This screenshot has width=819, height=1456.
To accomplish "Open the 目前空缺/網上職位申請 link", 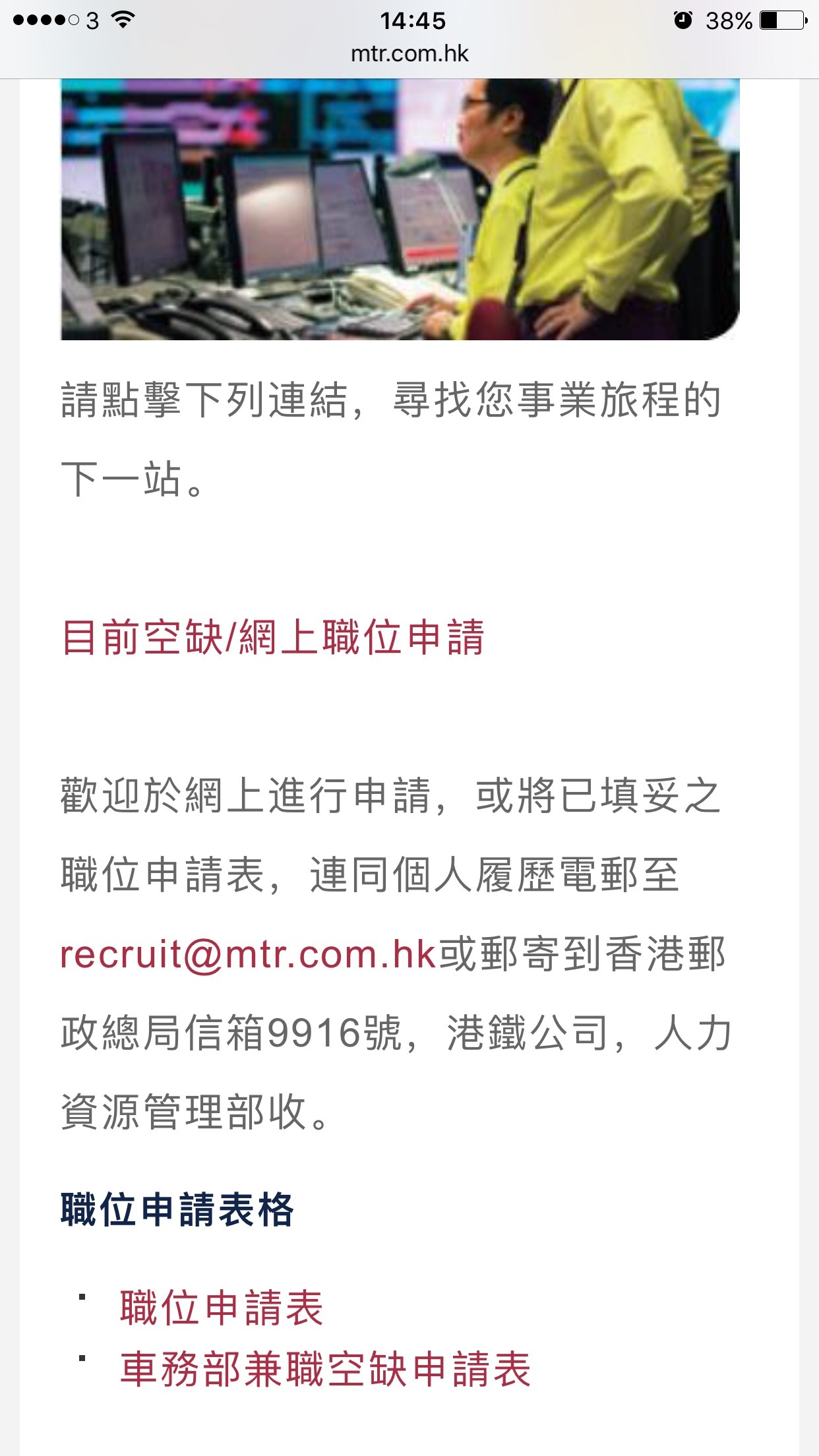I will (x=273, y=638).
